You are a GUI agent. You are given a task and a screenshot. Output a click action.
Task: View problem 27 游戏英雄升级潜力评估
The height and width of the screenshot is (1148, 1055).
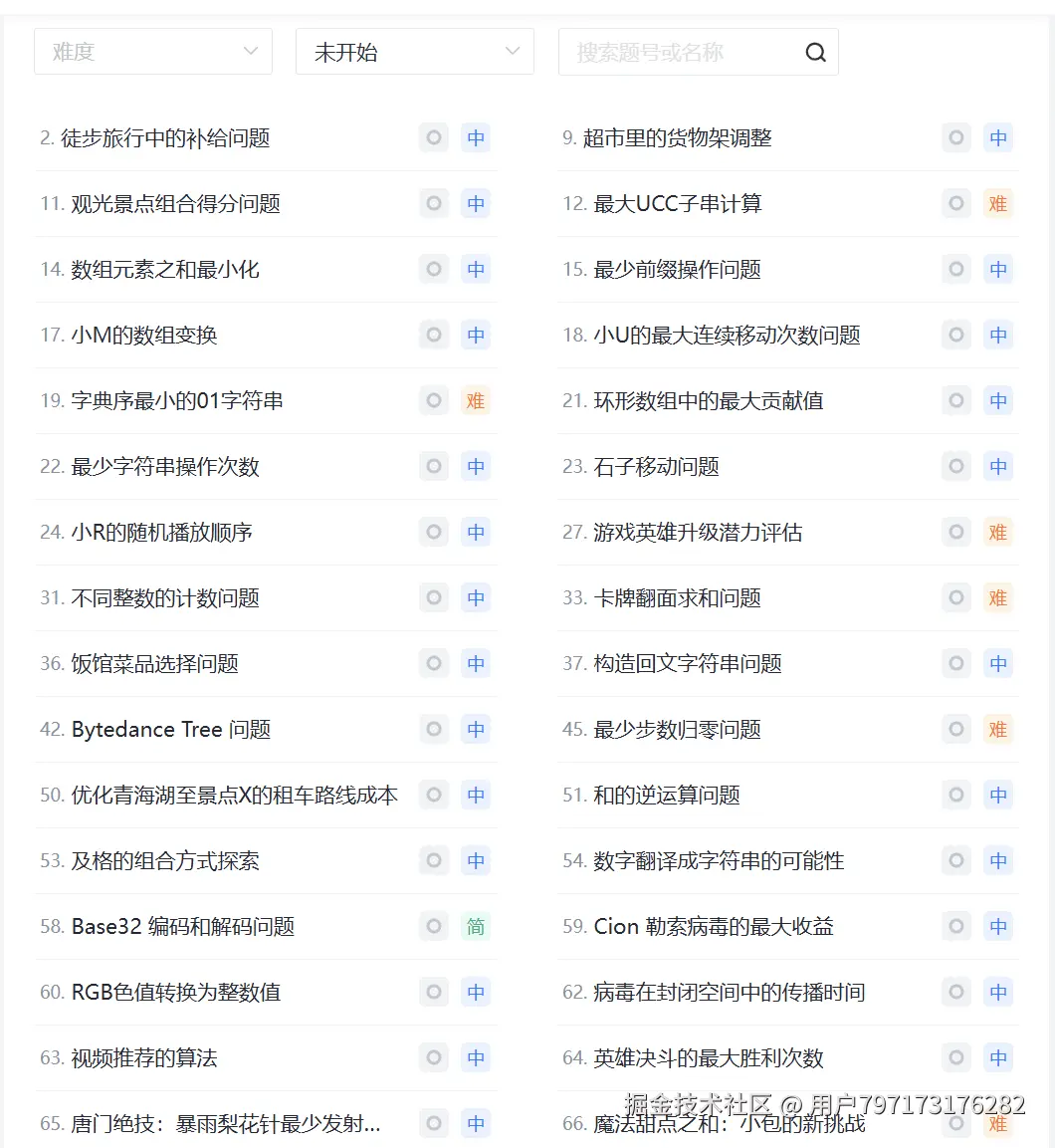697,533
